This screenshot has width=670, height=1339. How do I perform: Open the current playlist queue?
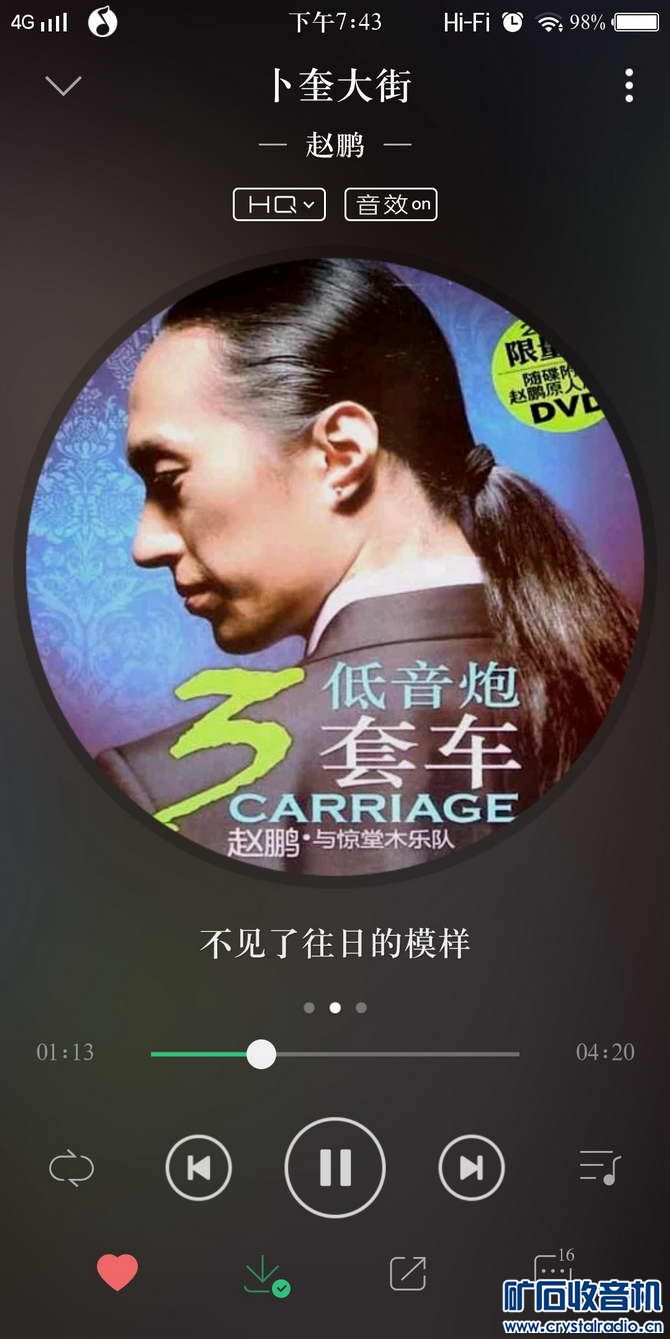point(599,1167)
